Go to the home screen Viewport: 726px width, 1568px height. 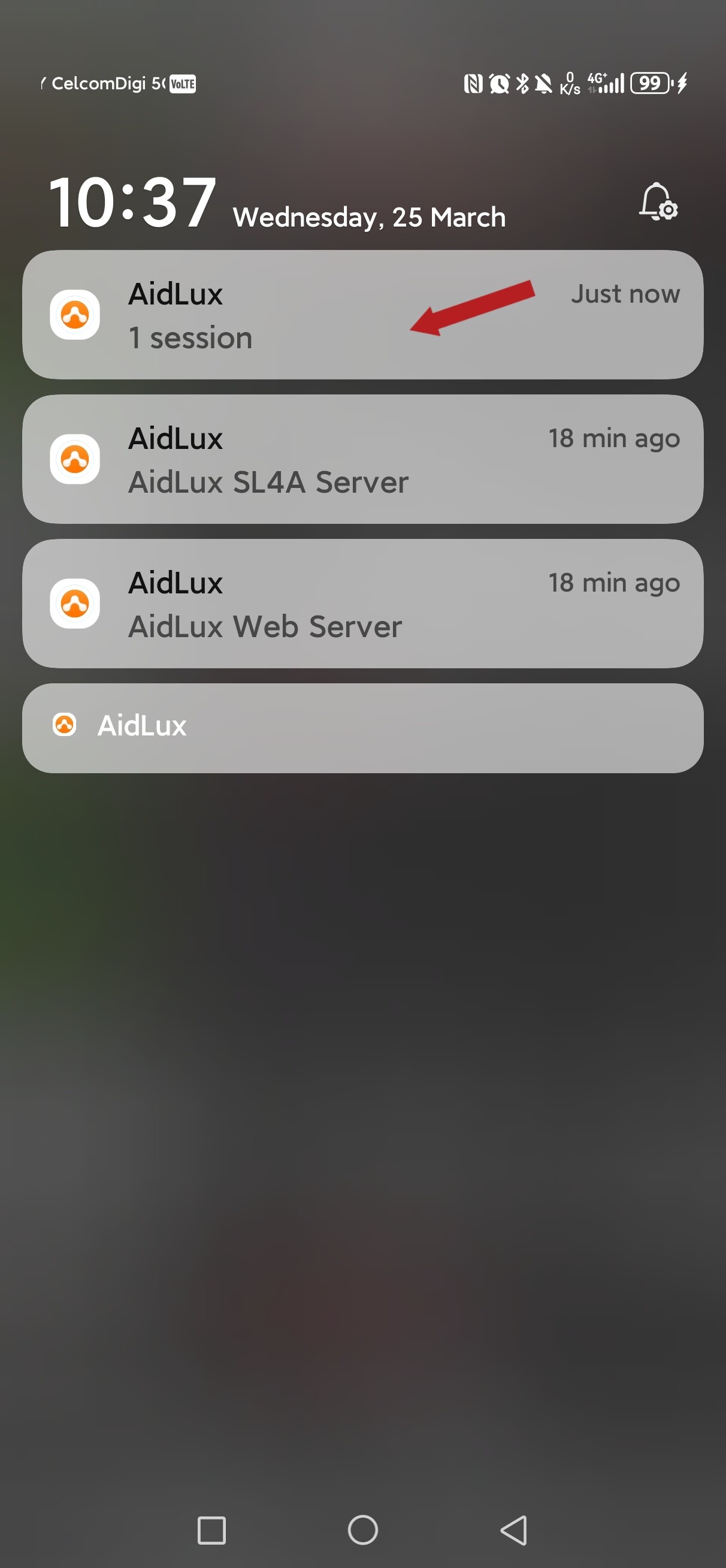(x=362, y=1530)
